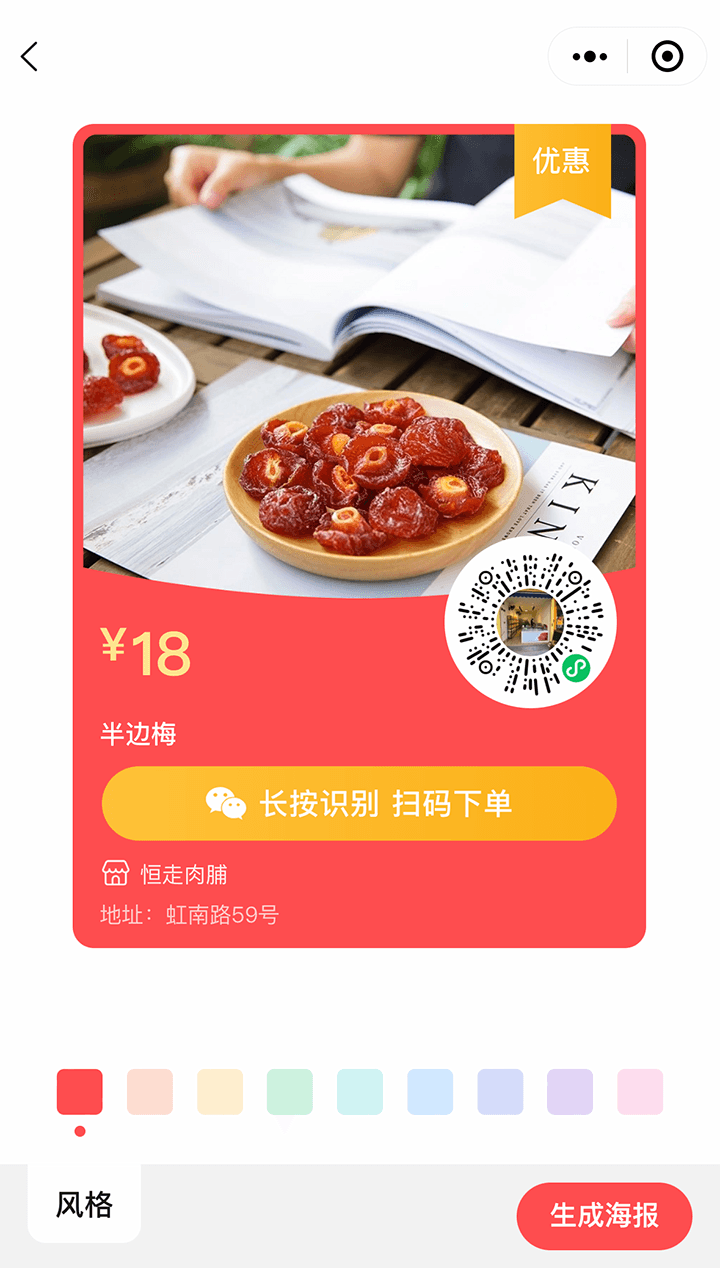Tap 生成海报 to generate the poster

pyautogui.click(x=604, y=1216)
